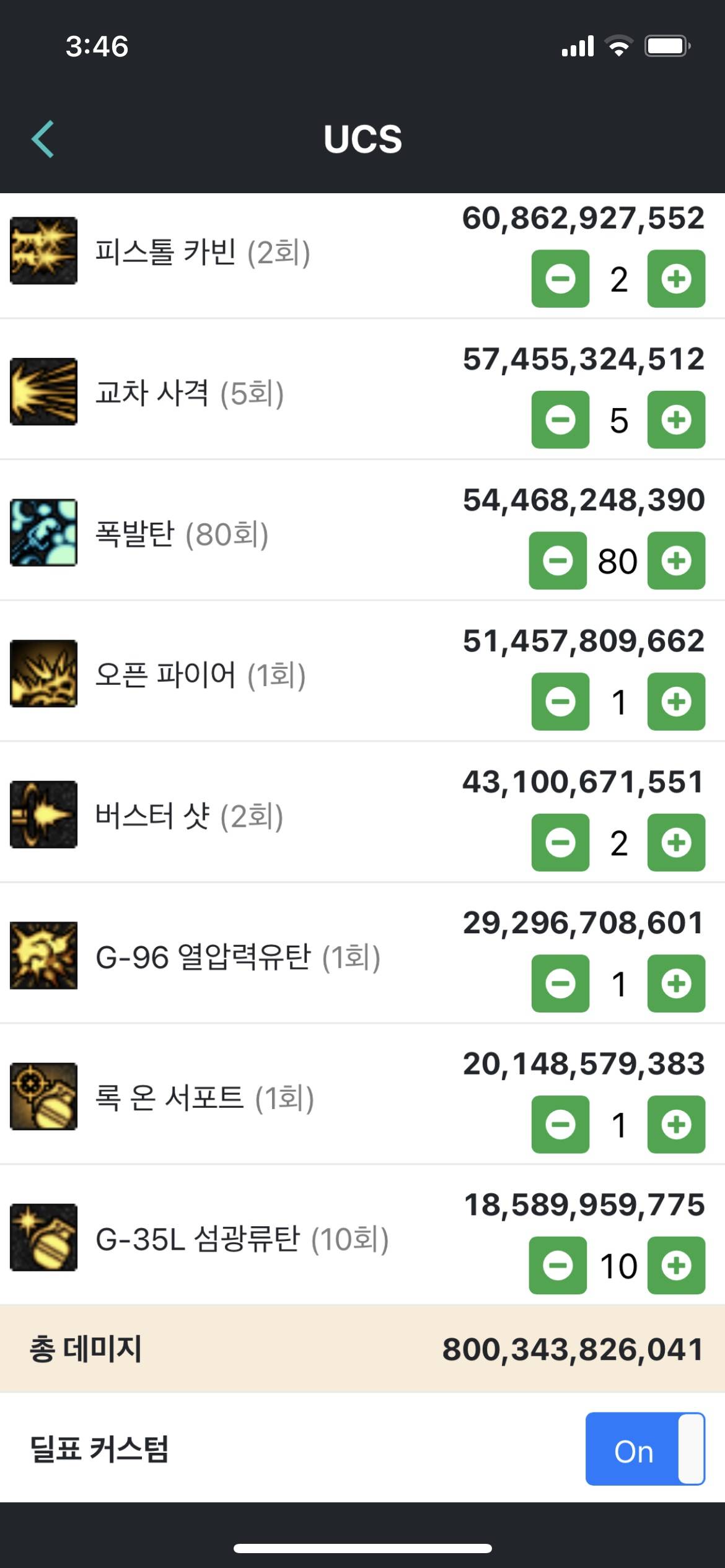Decrease the 교차 사격 count
Viewport: 725px width, 1568px height.
560,420
